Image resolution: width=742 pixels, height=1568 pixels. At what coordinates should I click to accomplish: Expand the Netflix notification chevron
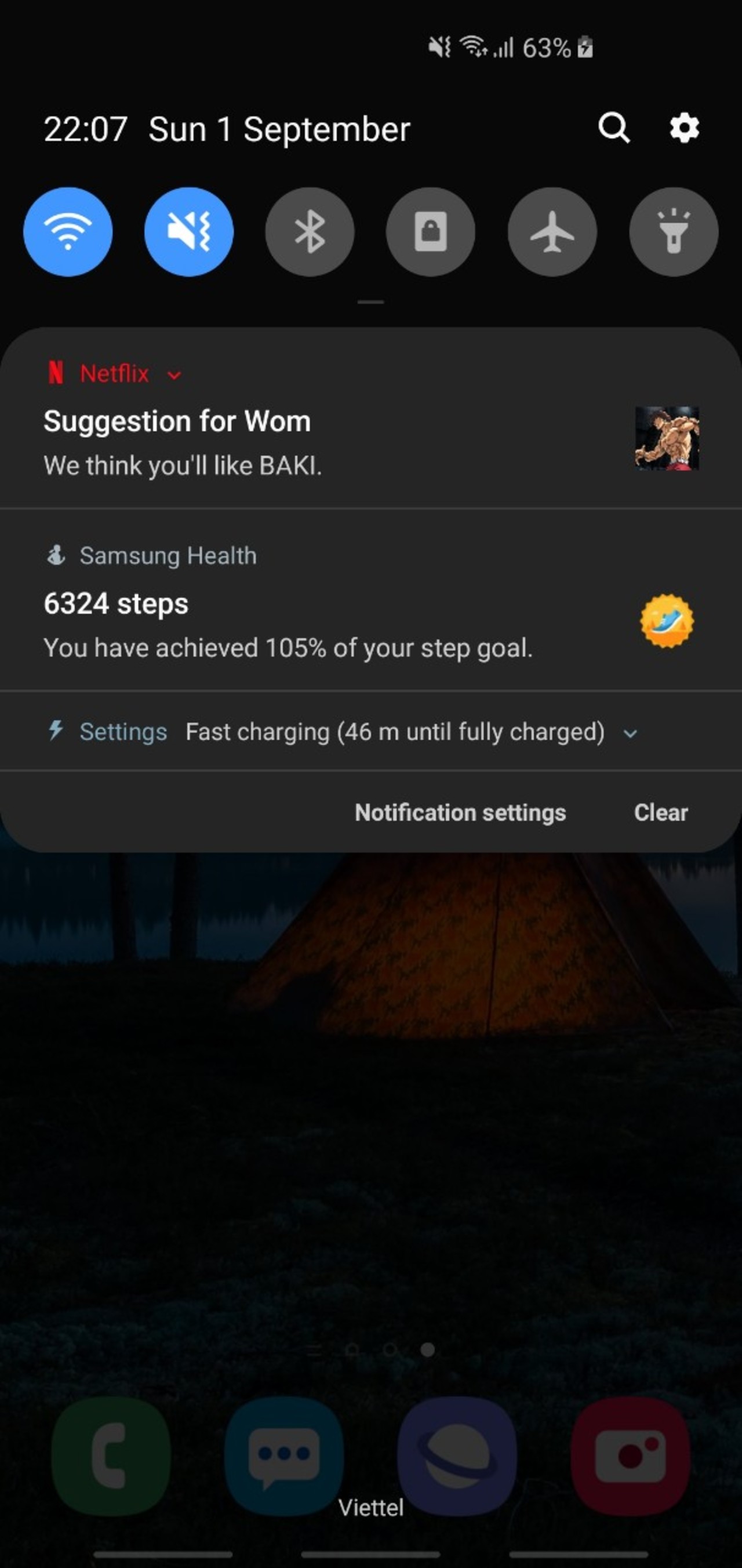pos(174,375)
